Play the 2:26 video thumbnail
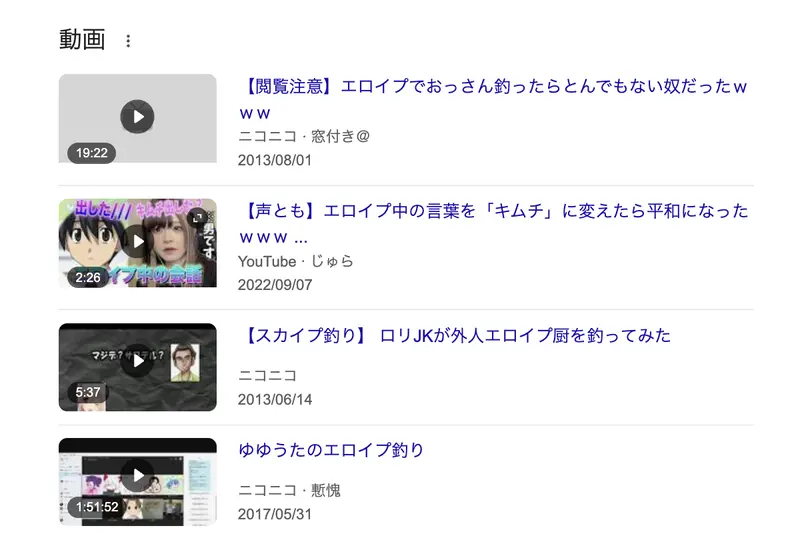800x536 pixels. point(137,242)
